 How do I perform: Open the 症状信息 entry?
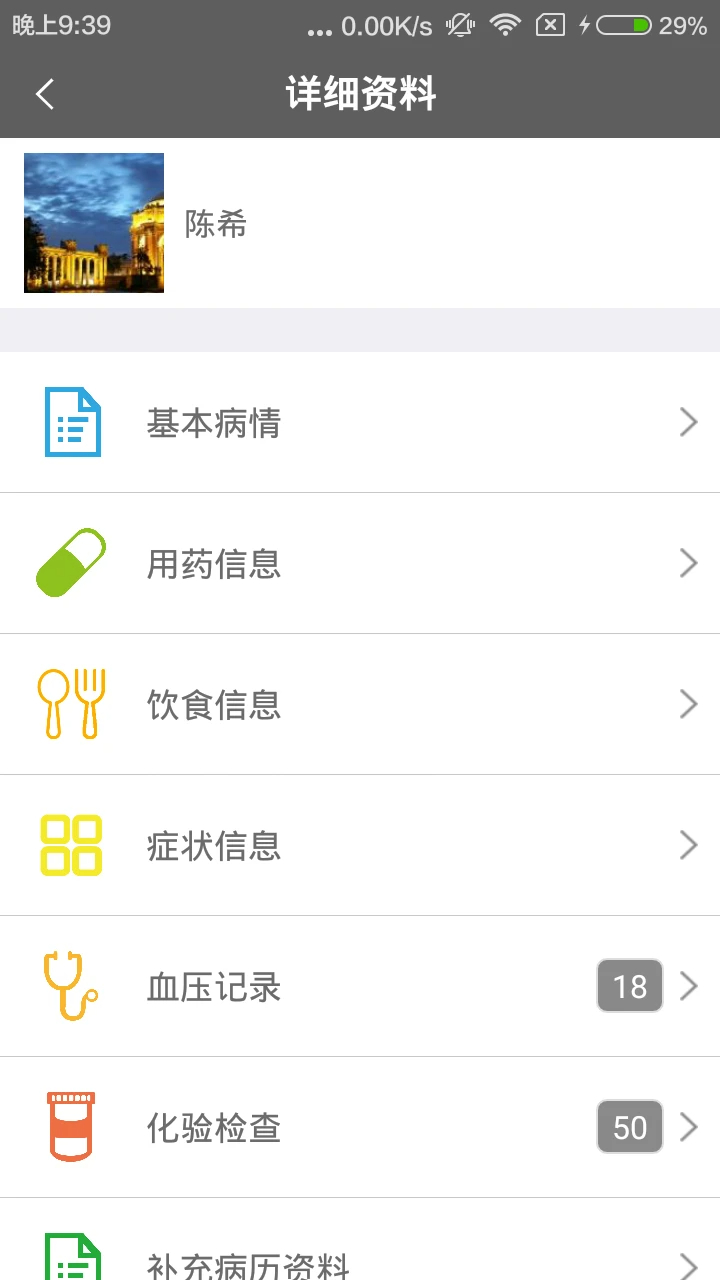pyautogui.click(x=360, y=845)
